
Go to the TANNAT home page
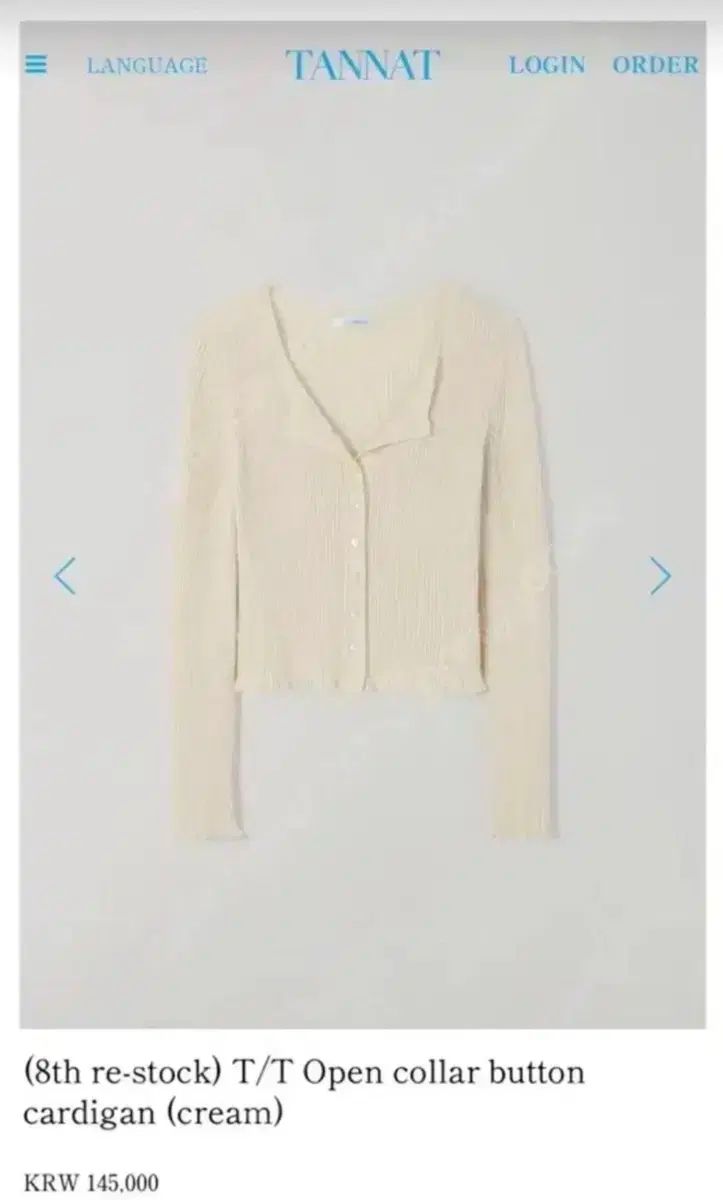(x=362, y=65)
